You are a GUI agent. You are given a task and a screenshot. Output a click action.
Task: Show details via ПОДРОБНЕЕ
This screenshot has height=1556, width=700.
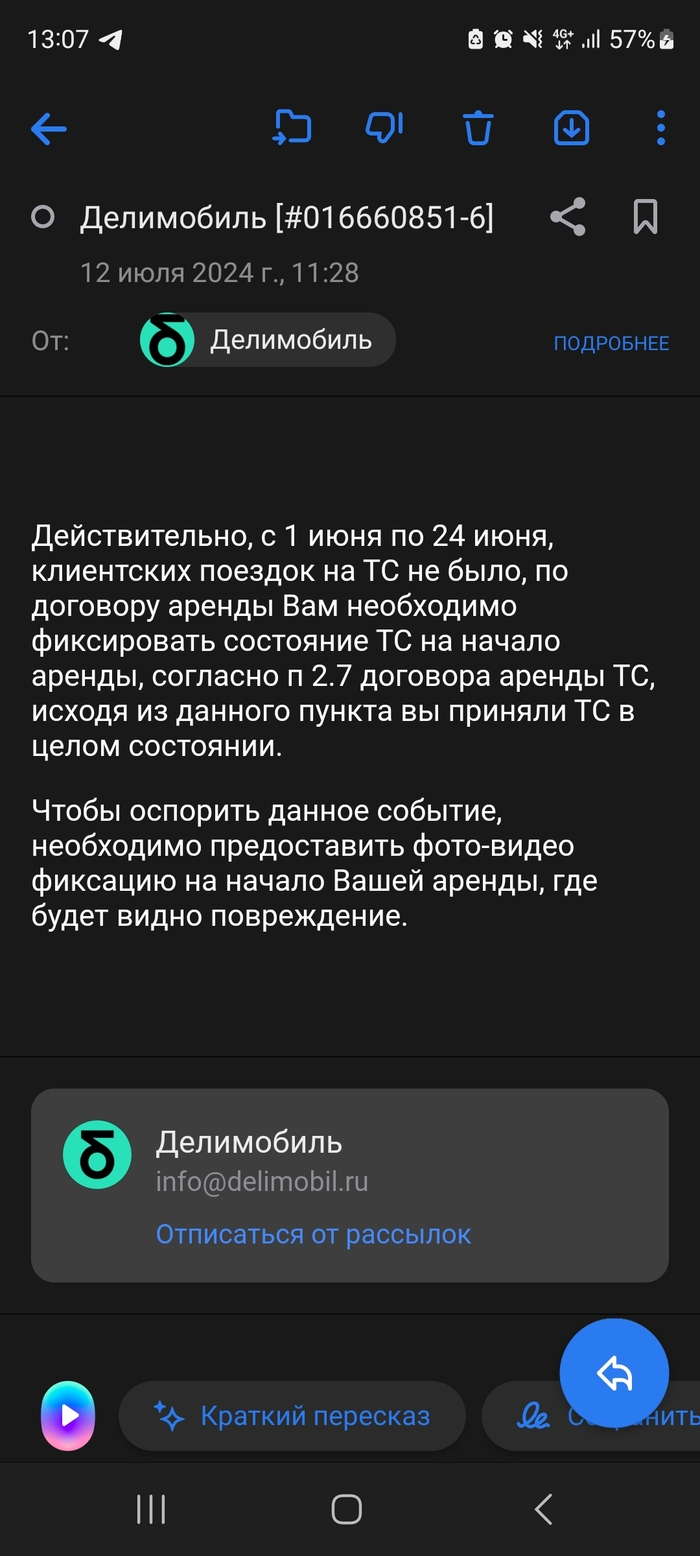pos(611,343)
